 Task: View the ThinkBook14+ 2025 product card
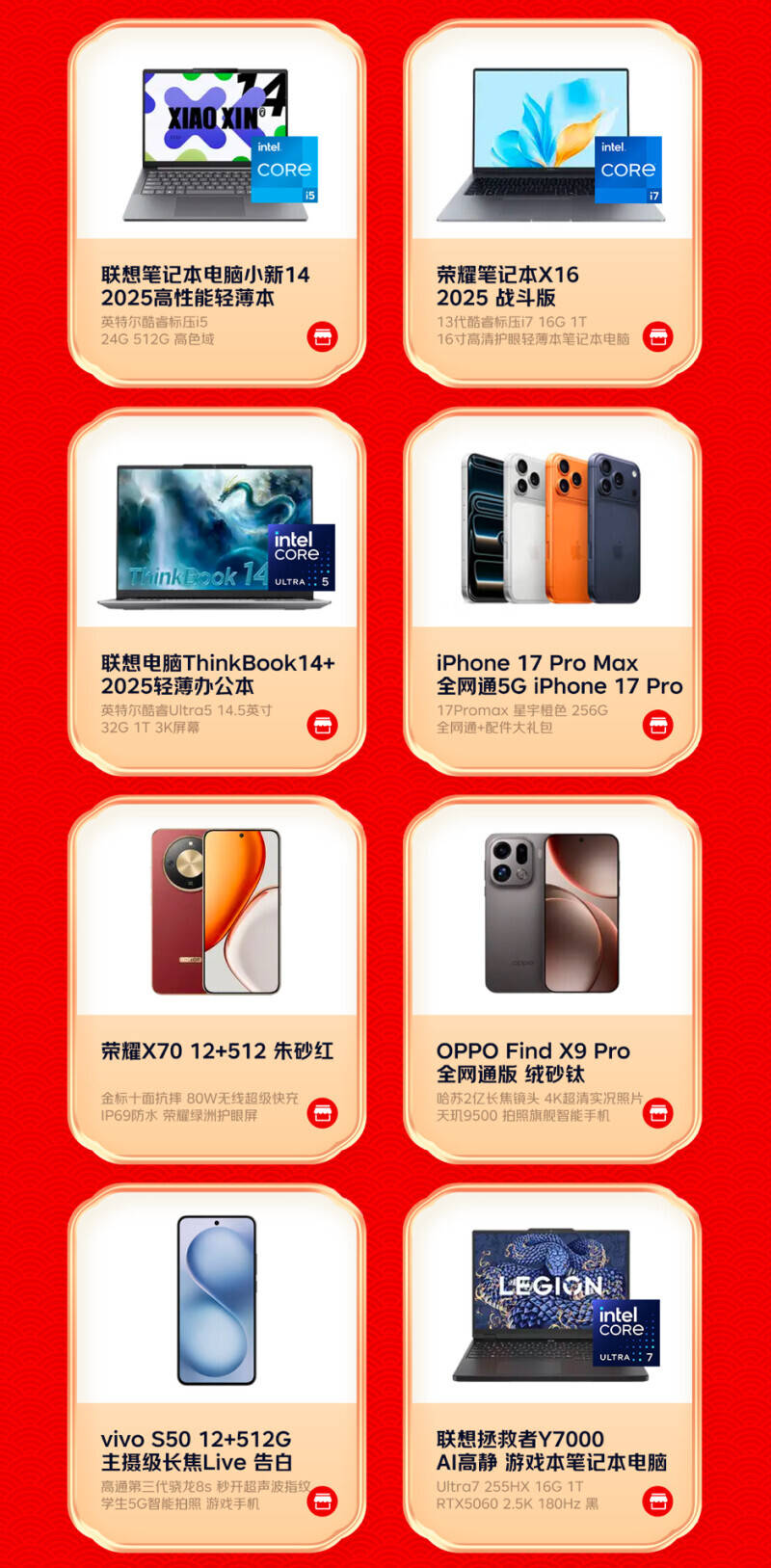click(216, 590)
